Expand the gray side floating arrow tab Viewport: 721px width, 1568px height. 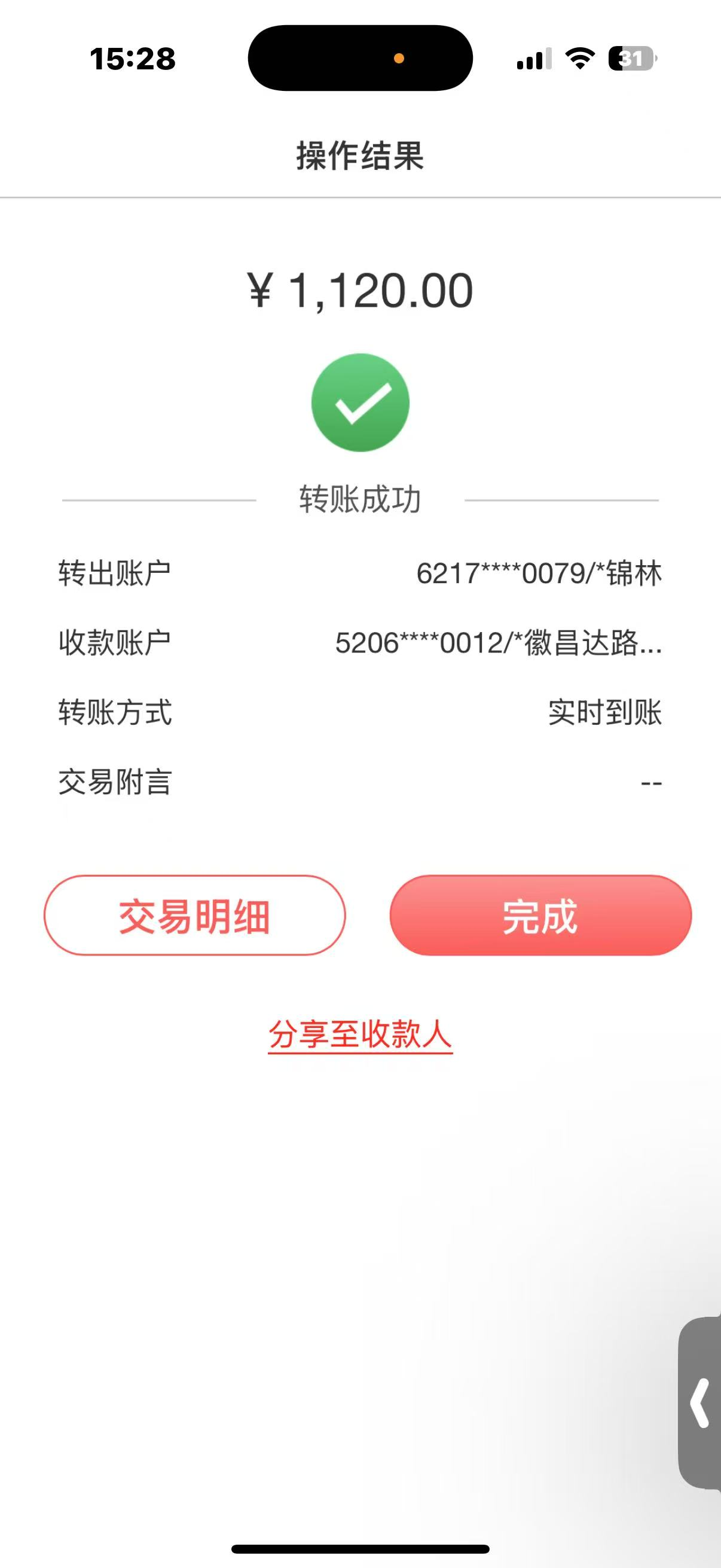click(x=701, y=1403)
